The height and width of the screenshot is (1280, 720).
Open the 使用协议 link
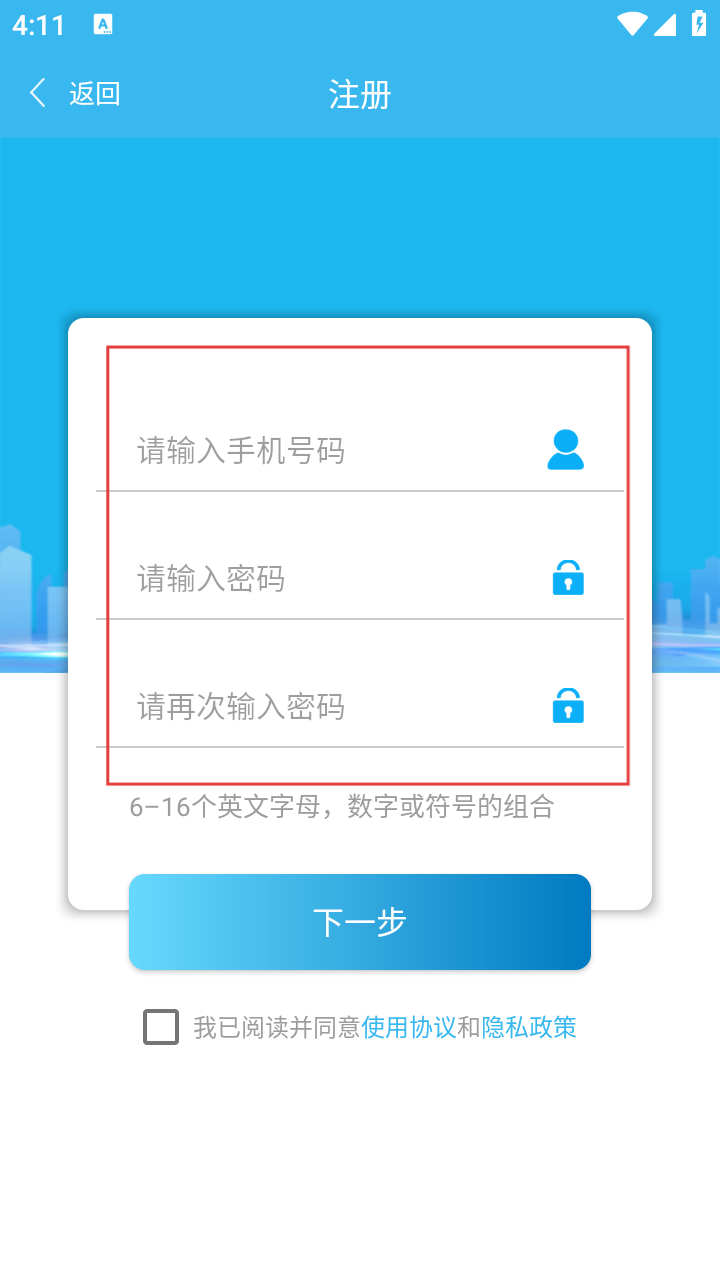pyautogui.click(x=409, y=1027)
